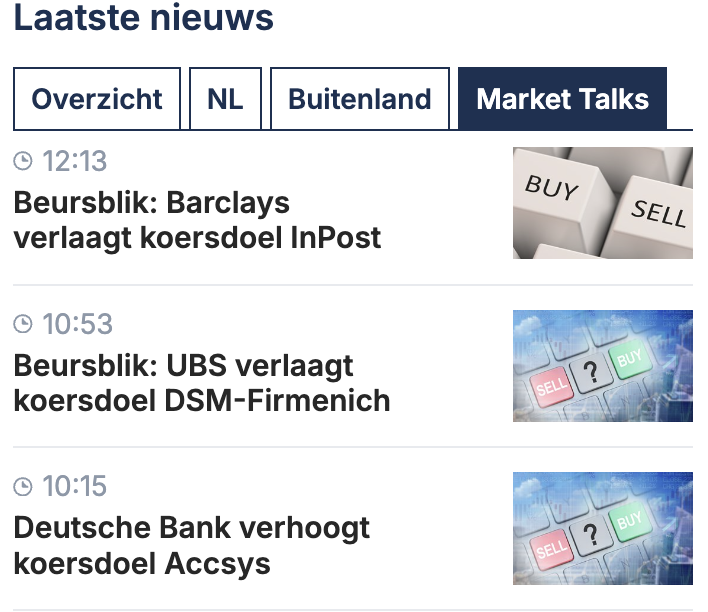
Task: Open the Barclays verlaagt koersdoel InPost article
Action: pyautogui.click(x=197, y=221)
